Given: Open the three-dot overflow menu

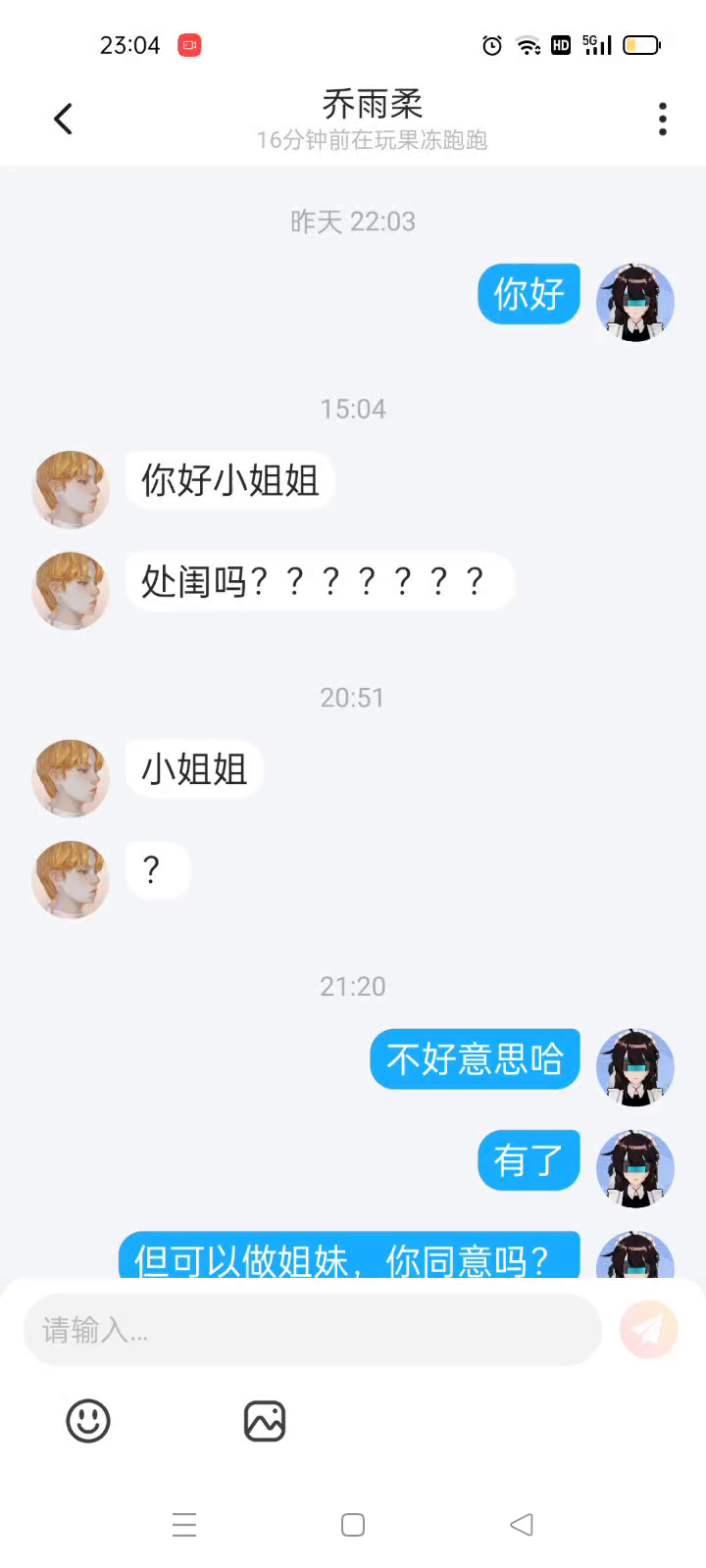Looking at the screenshot, I should (x=663, y=120).
